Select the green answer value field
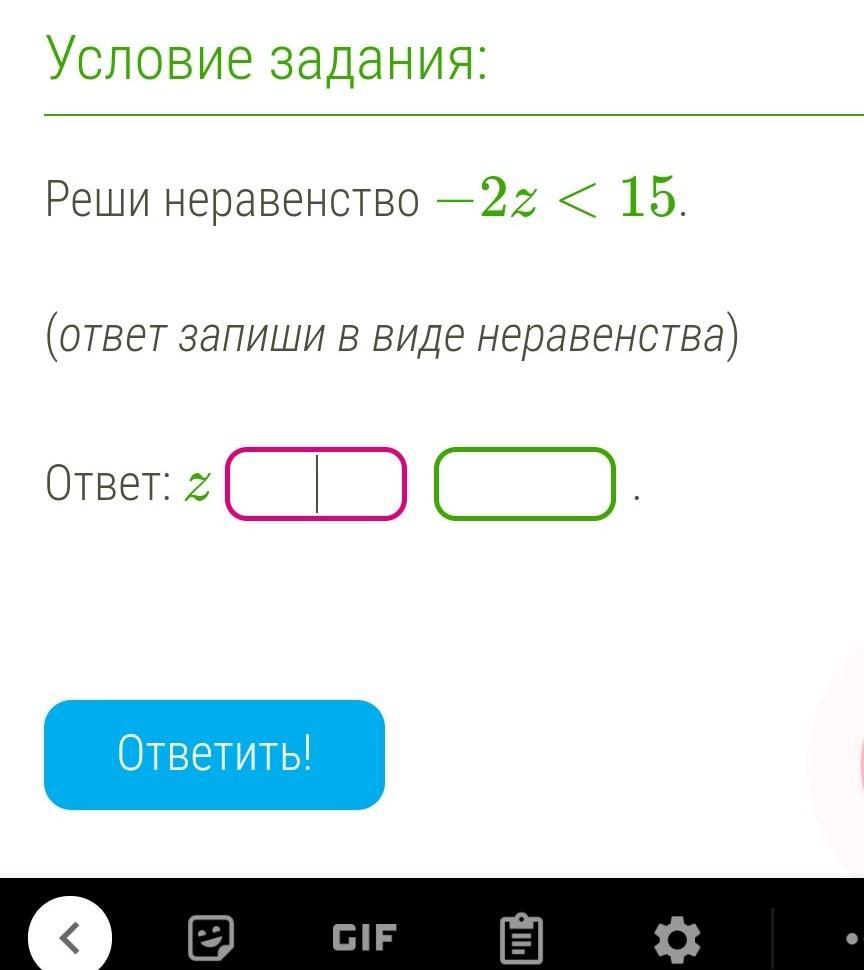The height and width of the screenshot is (970, 864). 524,484
